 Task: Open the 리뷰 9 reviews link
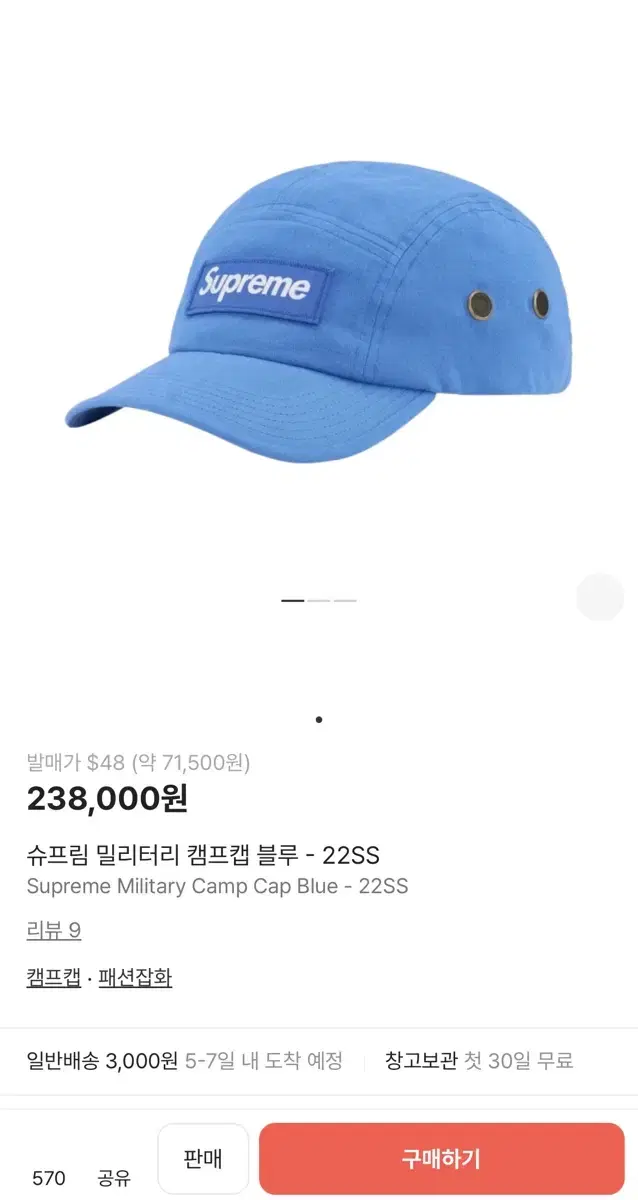[x=54, y=931]
